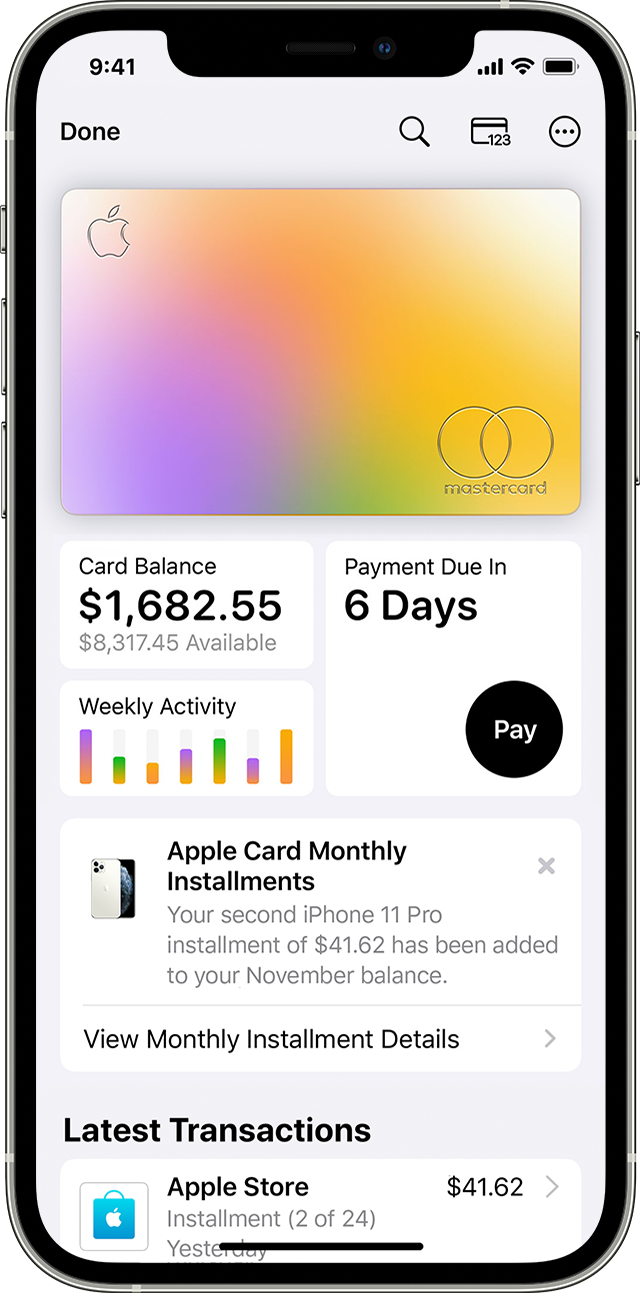
Task: Open the Card Balance tile
Action: tap(187, 604)
